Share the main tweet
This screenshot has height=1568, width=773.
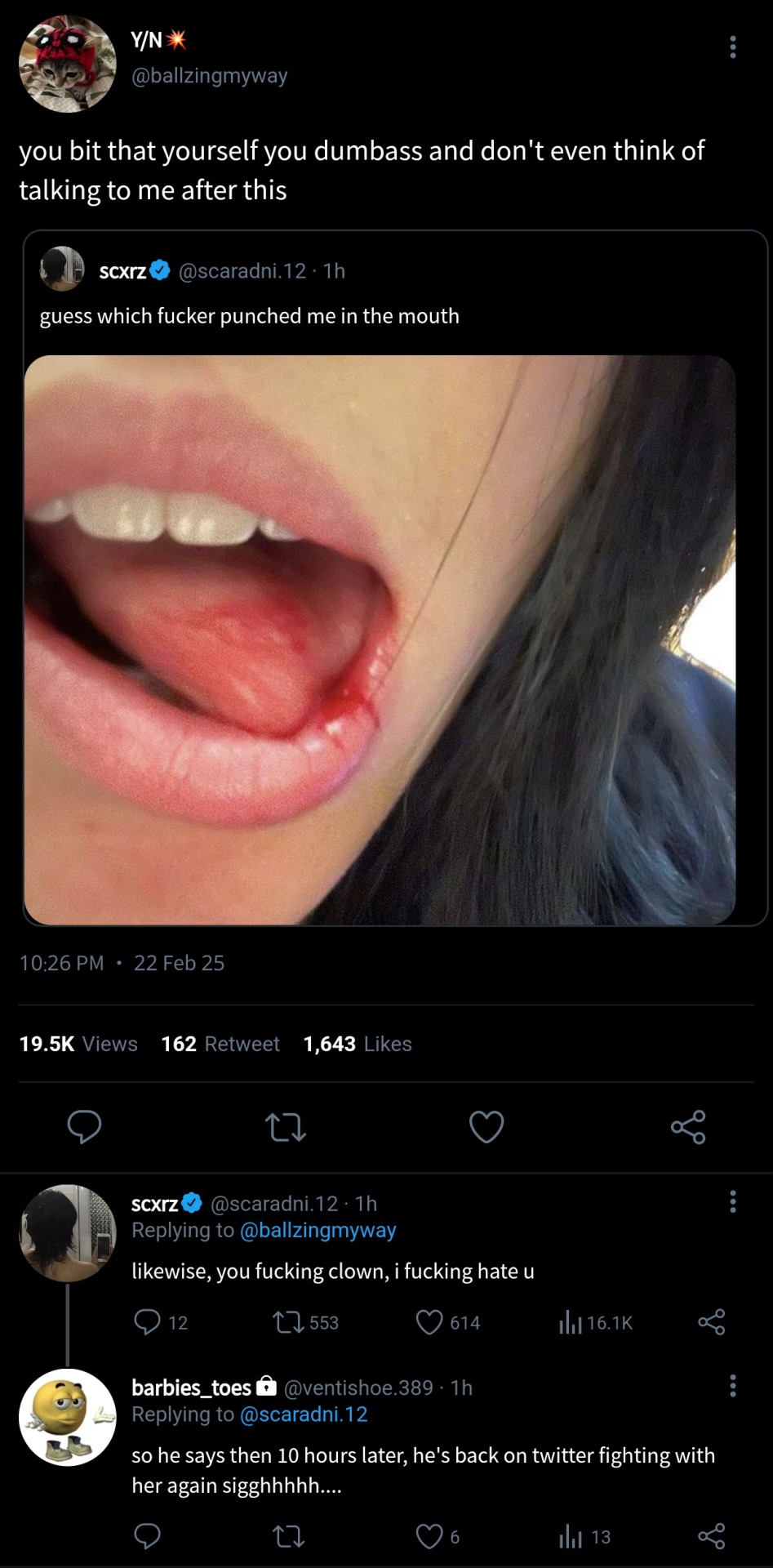tap(687, 1127)
